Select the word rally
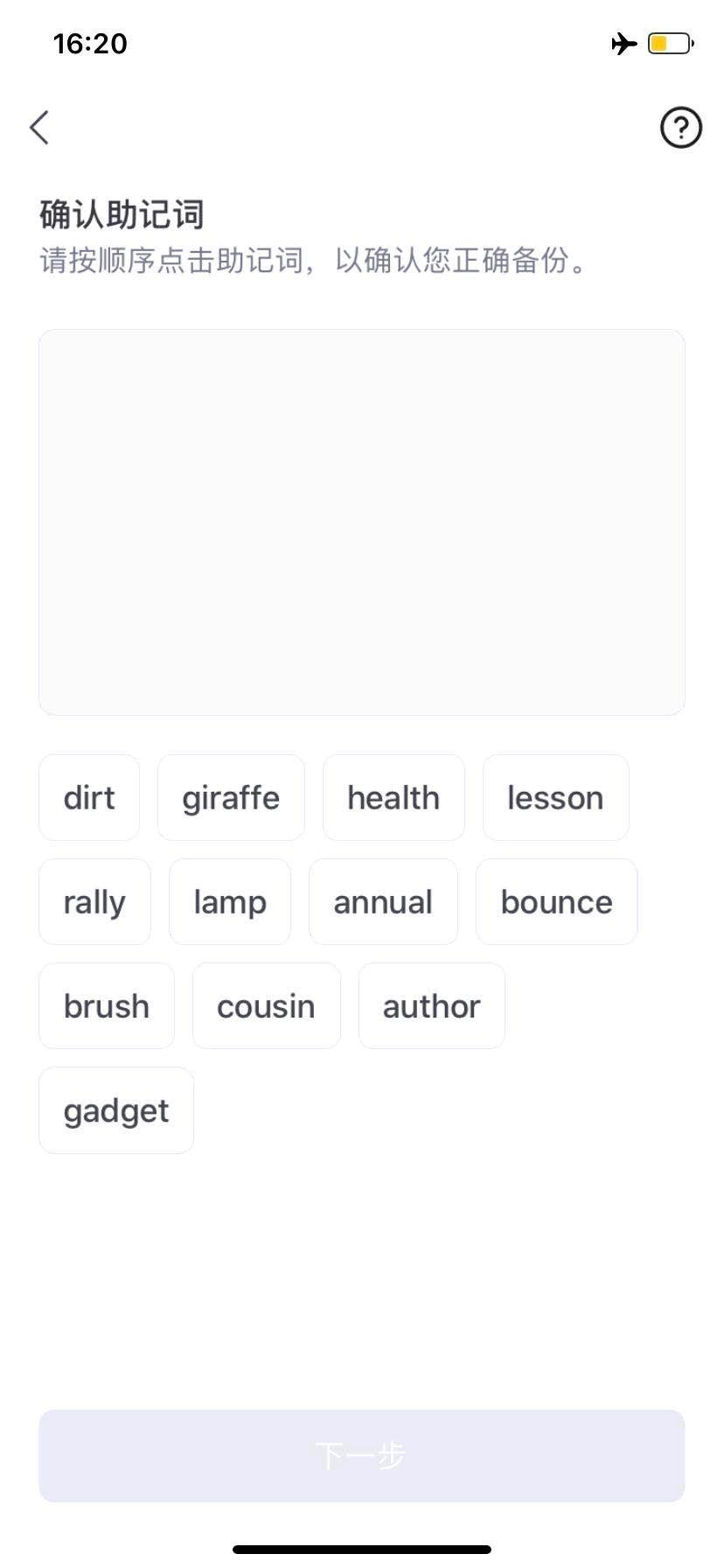The height and width of the screenshot is (1568, 724). coord(94,902)
